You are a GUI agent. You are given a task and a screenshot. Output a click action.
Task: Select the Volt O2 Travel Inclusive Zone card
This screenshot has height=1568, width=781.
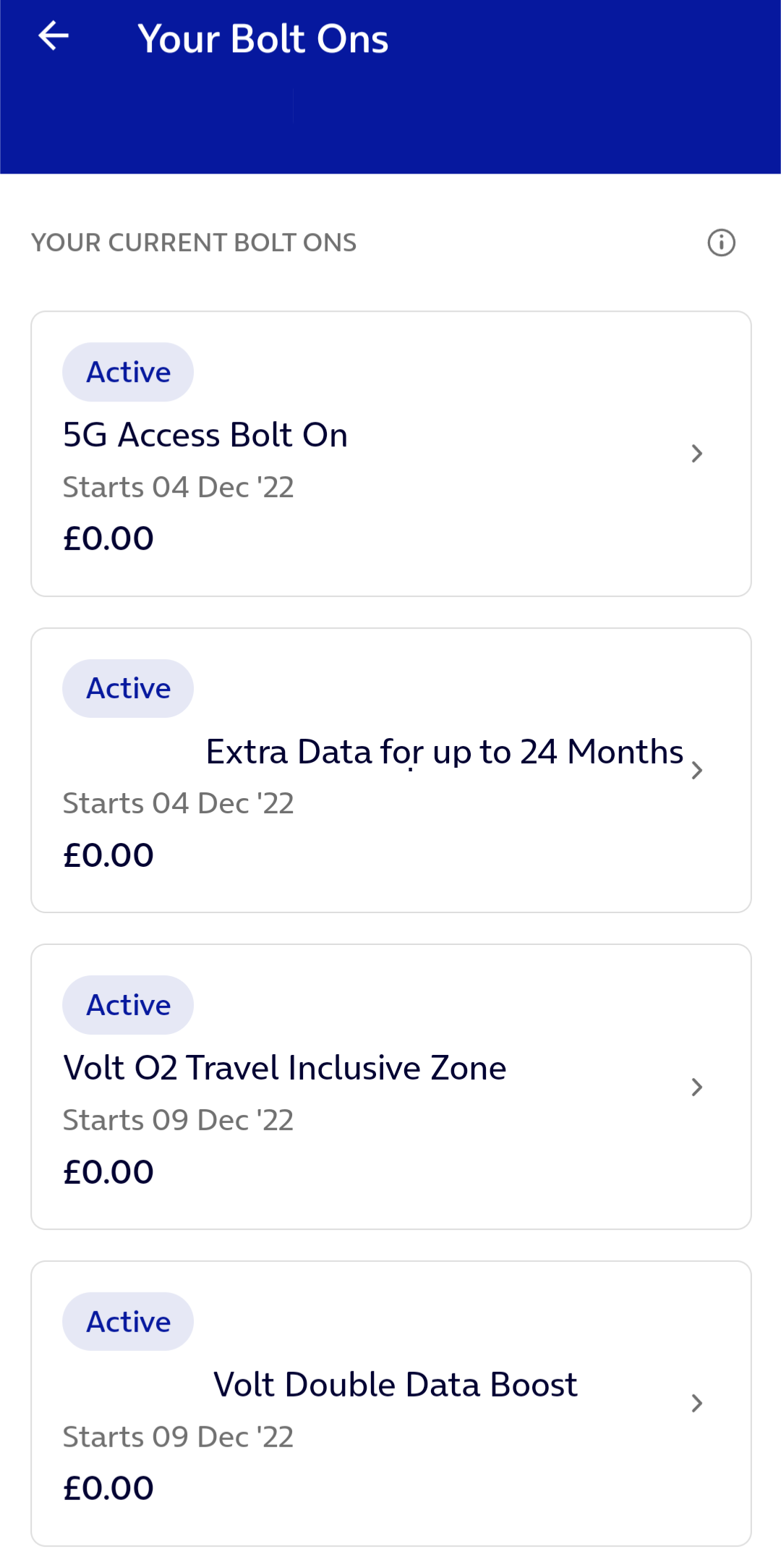pos(285,1067)
